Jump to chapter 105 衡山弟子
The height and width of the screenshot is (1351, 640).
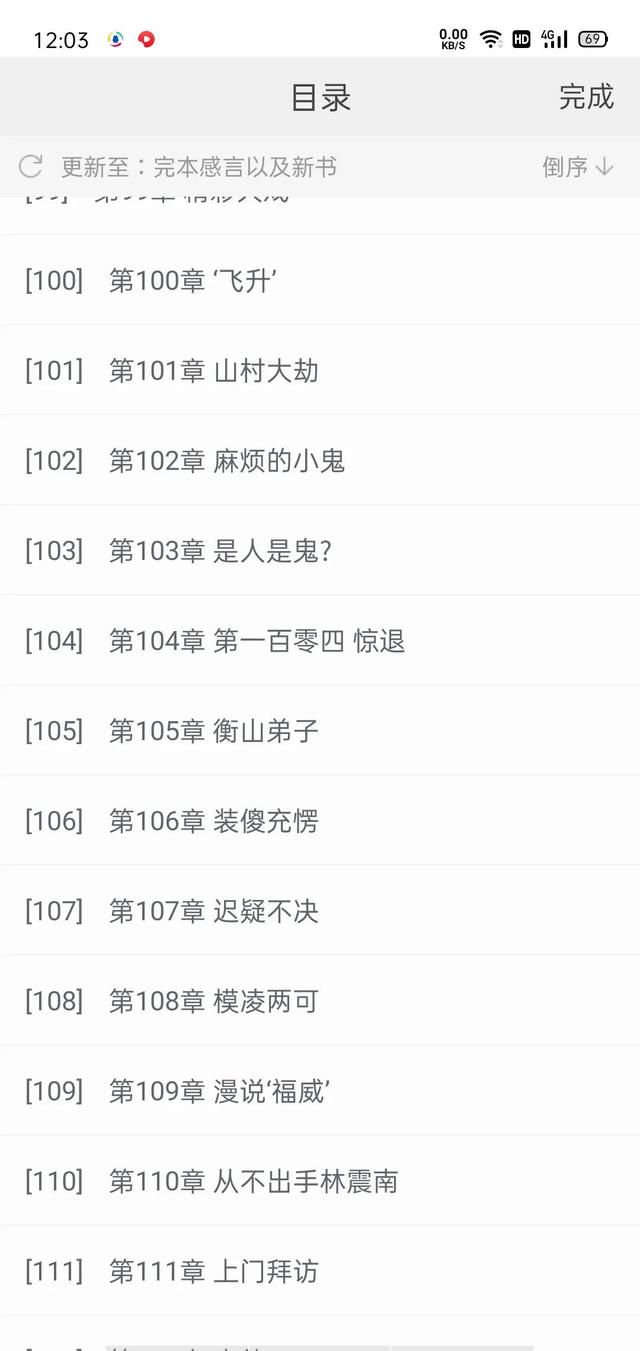[320, 730]
